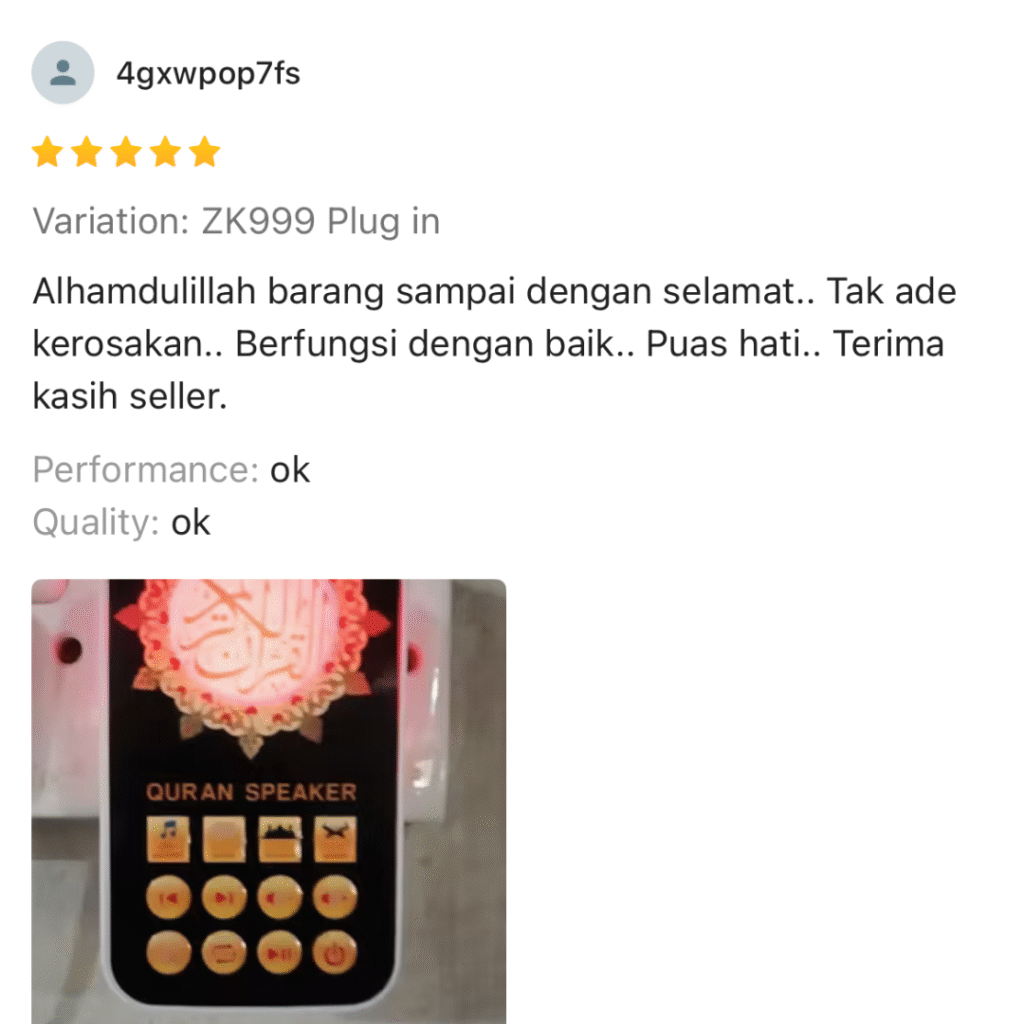Image resolution: width=1024 pixels, height=1024 pixels.
Task: Open the profile avatar of 4gxwpop7fs
Action: (x=63, y=73)
